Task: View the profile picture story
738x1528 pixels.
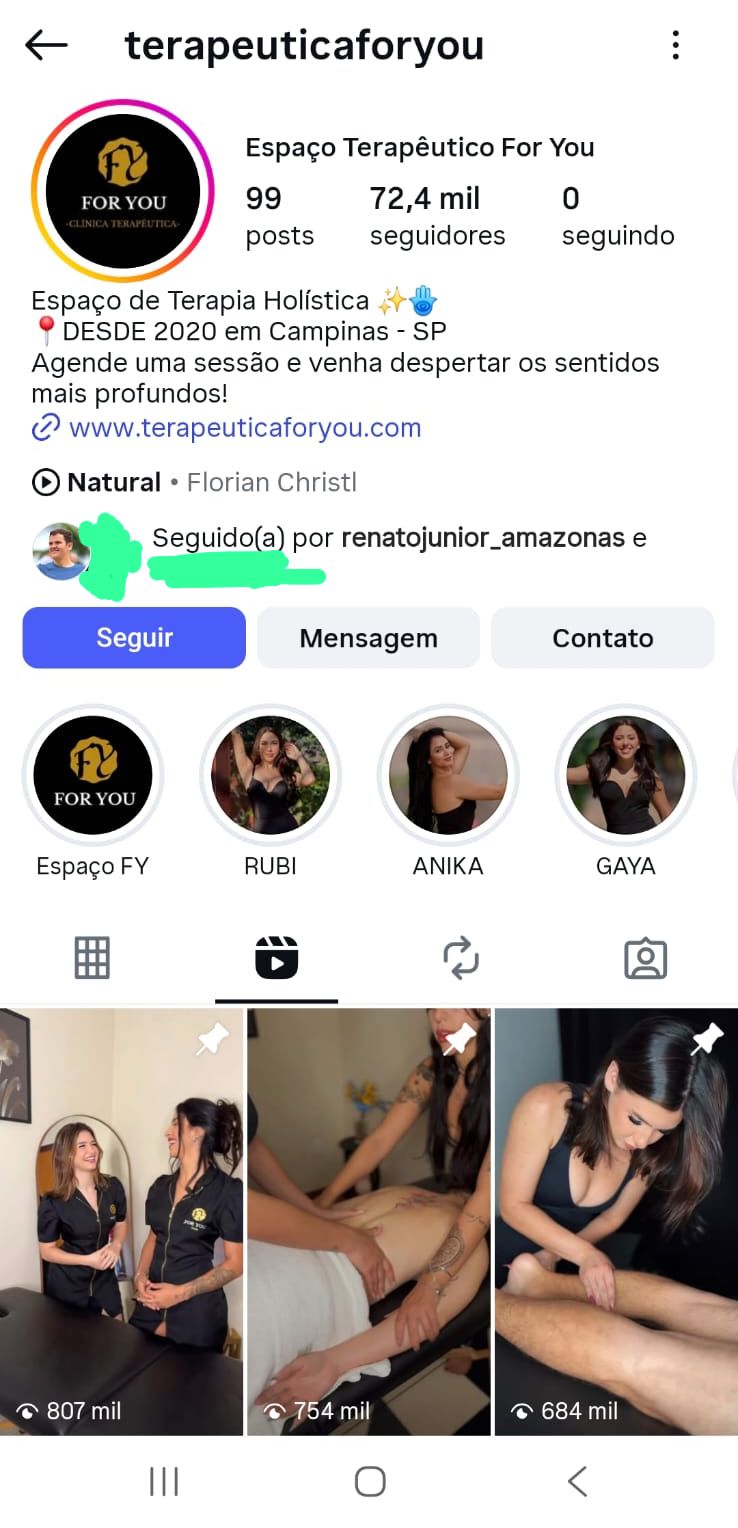Action: (123, 190)
